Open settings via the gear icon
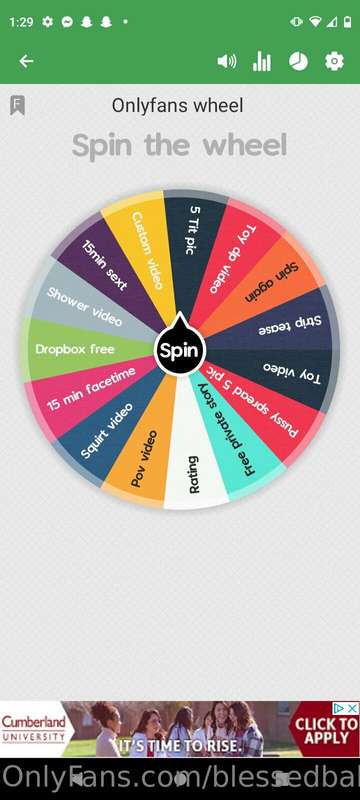Screen dimensions: 360x800 coord(335,62)
